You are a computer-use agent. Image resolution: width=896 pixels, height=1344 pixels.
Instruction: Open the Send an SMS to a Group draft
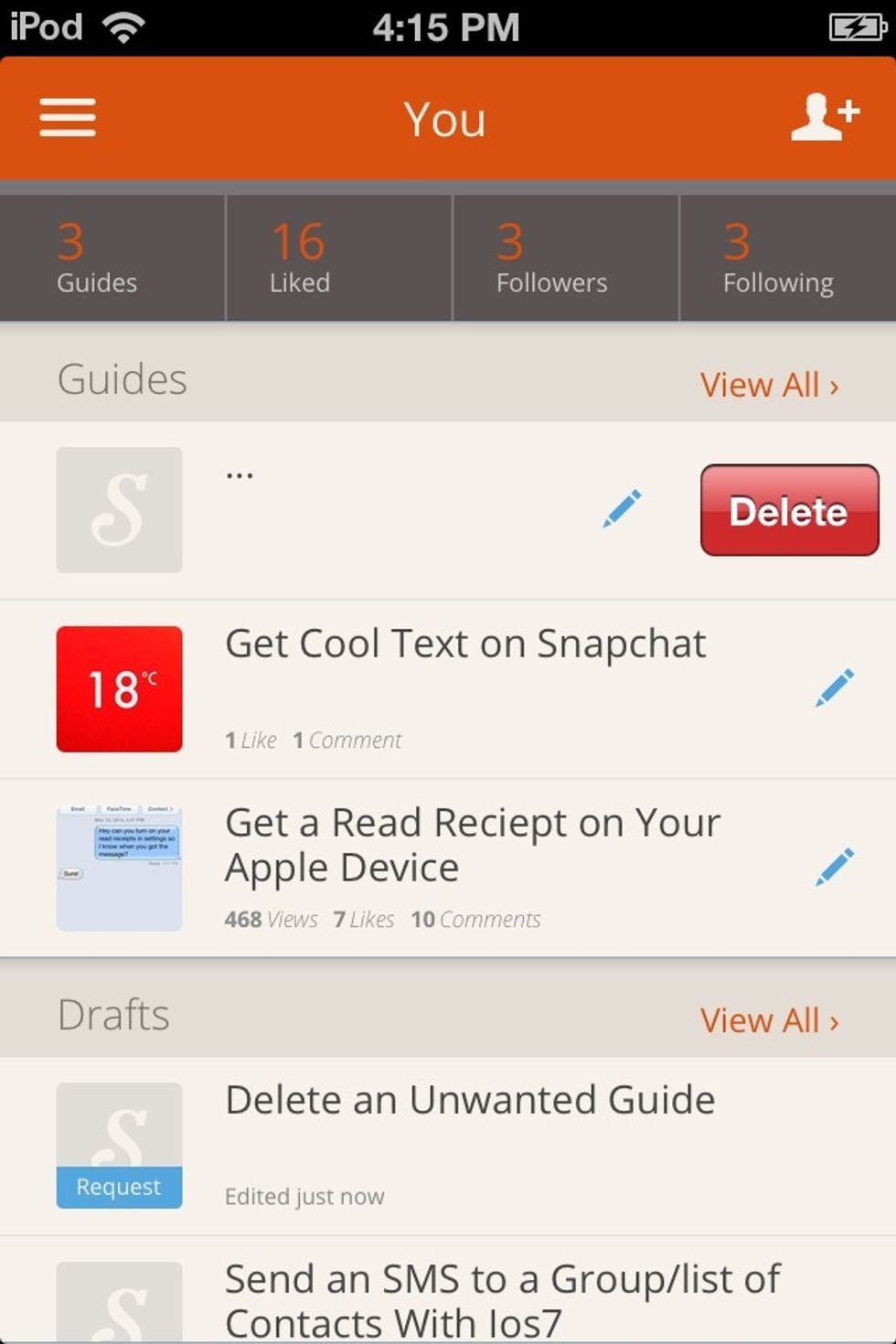point(501,1298)
